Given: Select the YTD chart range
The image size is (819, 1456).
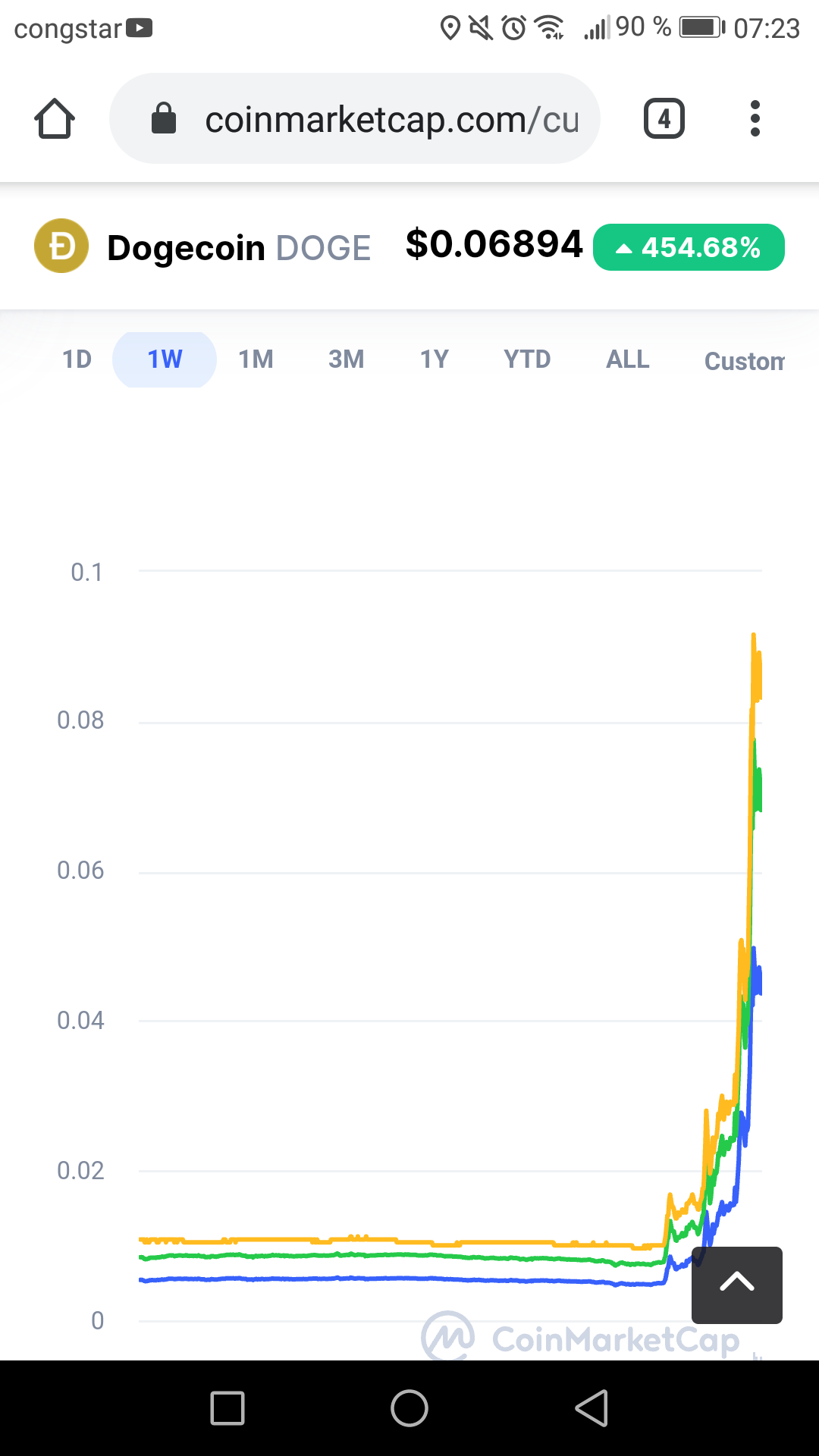Looking at the screenshot, I should click(x=527, y=359).
